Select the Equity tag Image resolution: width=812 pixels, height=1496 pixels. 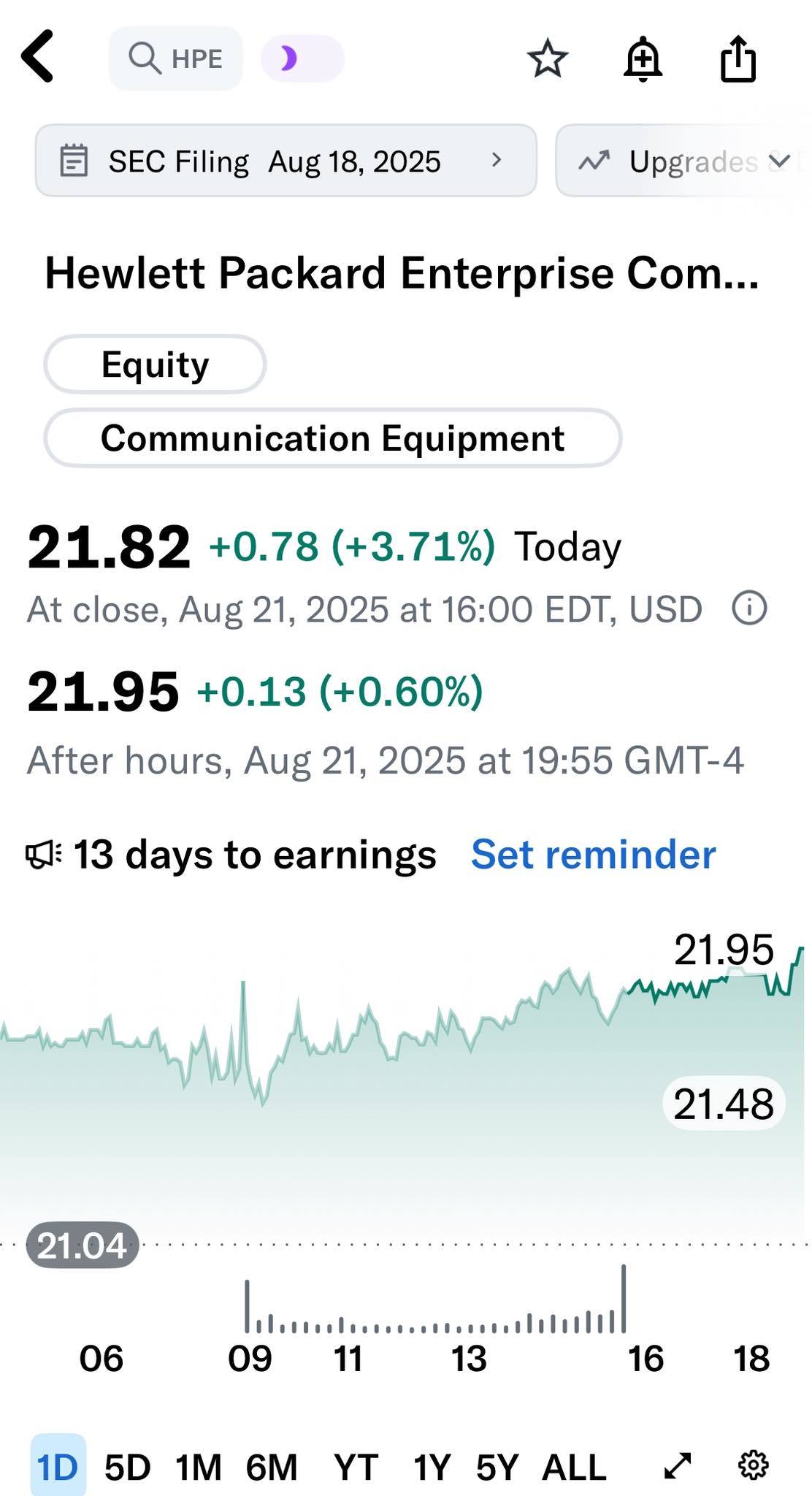point(155,364)
